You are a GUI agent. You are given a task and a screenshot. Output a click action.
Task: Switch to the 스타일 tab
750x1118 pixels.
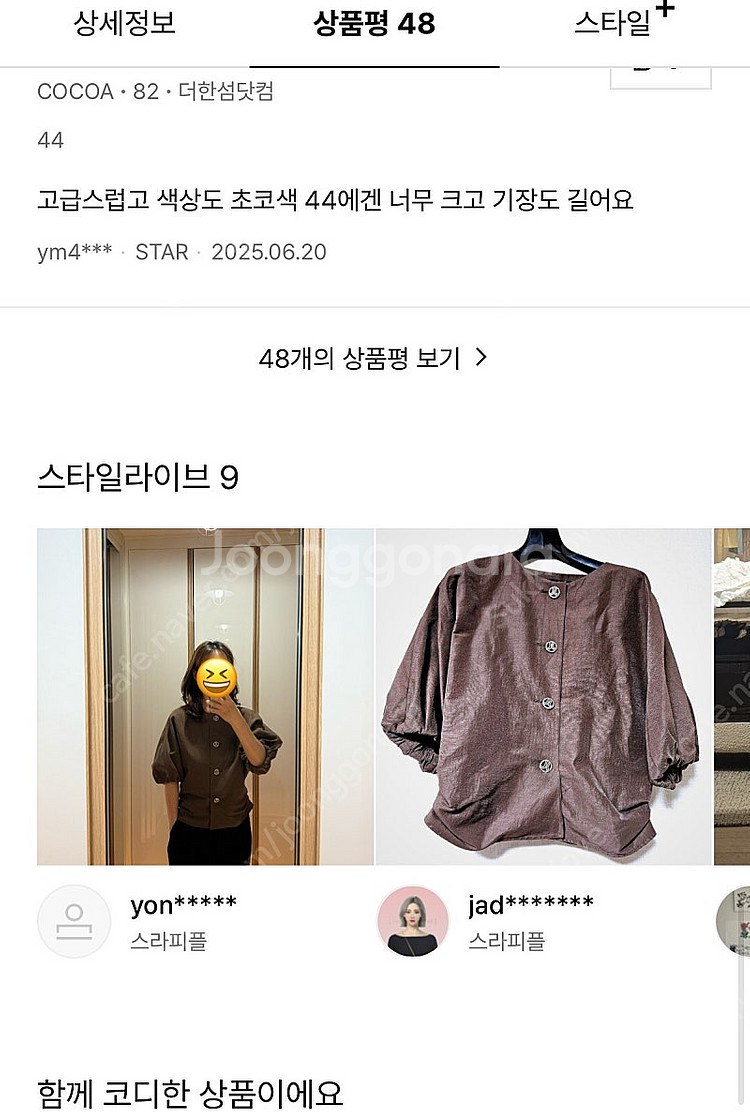coord(612,24)
